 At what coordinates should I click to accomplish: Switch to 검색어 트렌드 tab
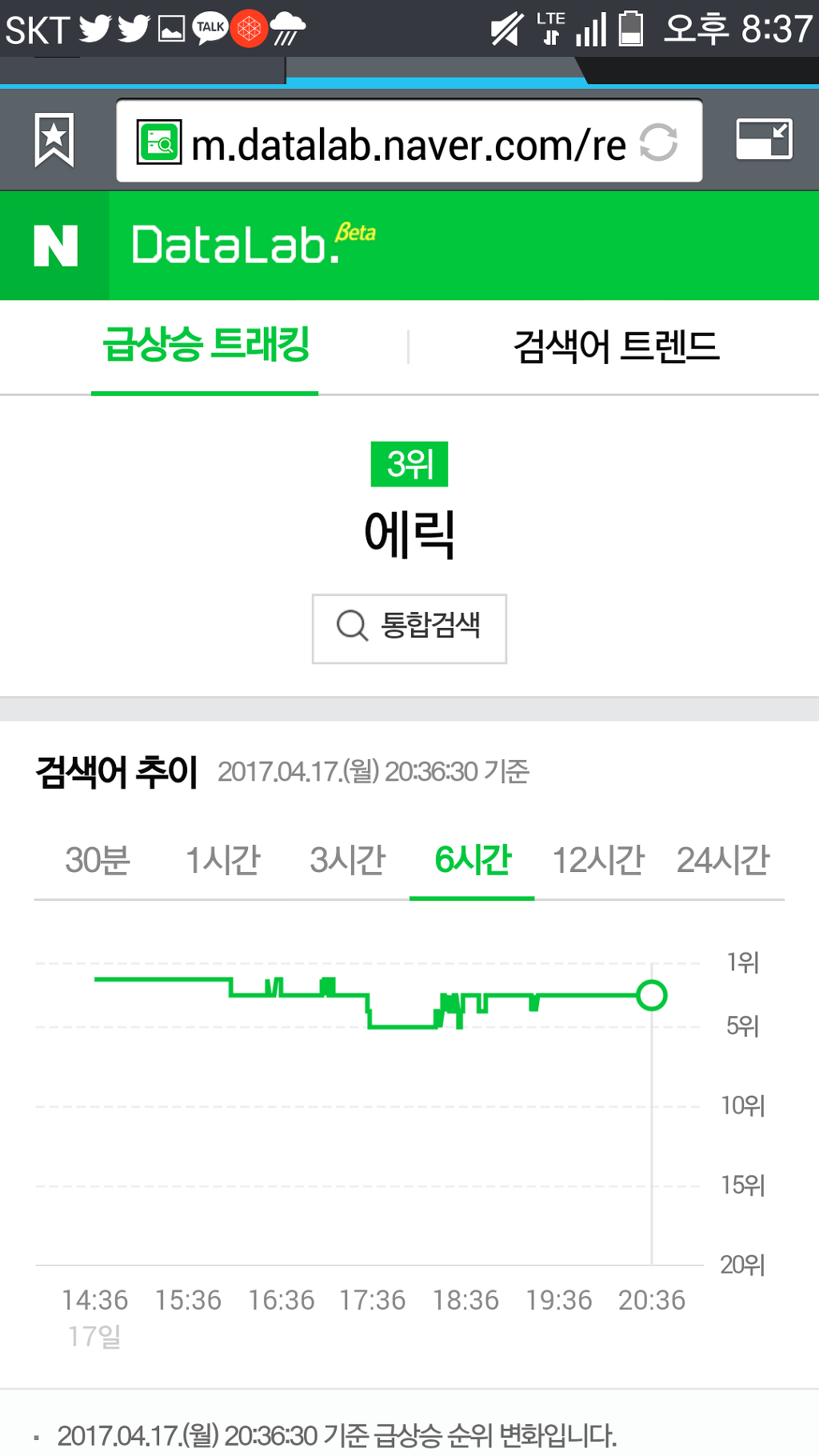point(616,347)
